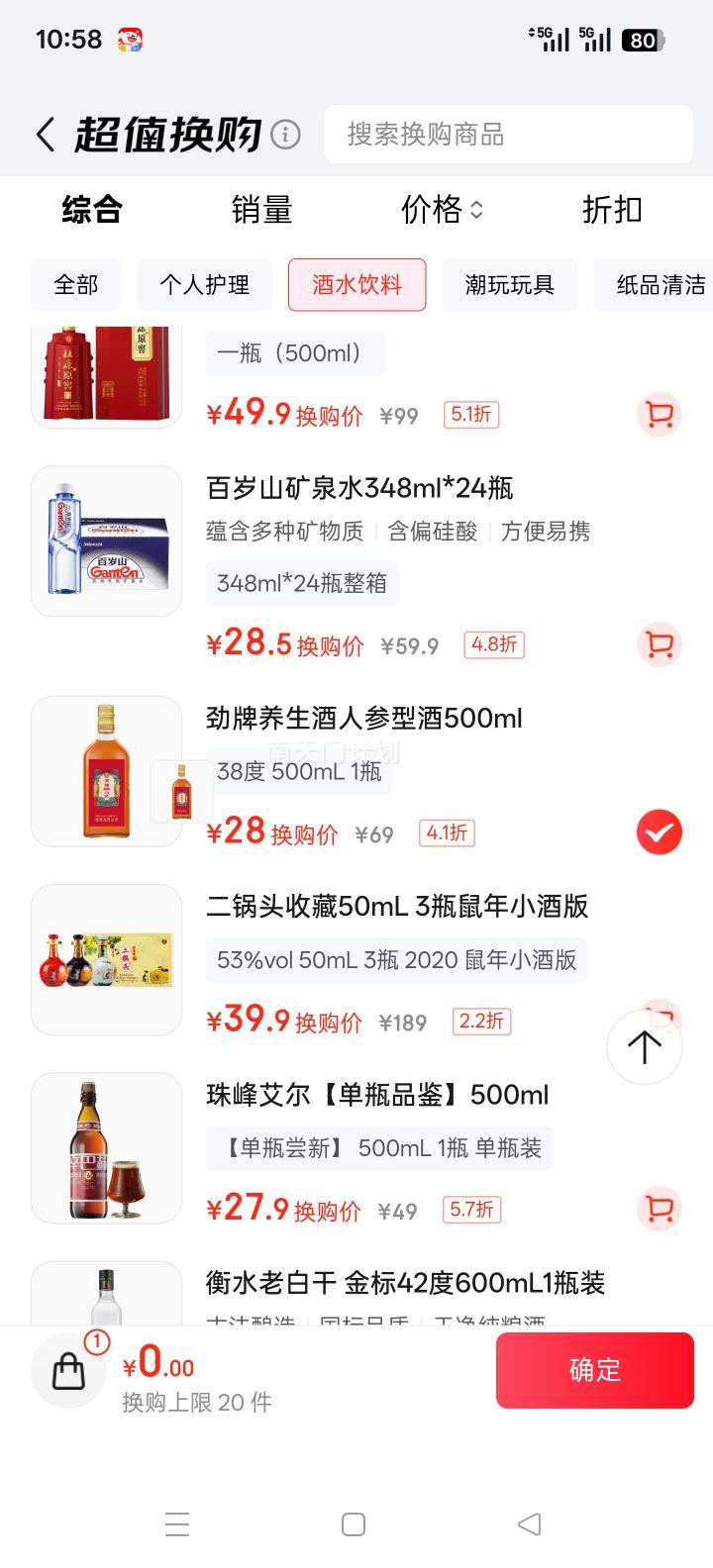
Task: Switch to the 销量 sorting tab
Action: tap(262, 210)
